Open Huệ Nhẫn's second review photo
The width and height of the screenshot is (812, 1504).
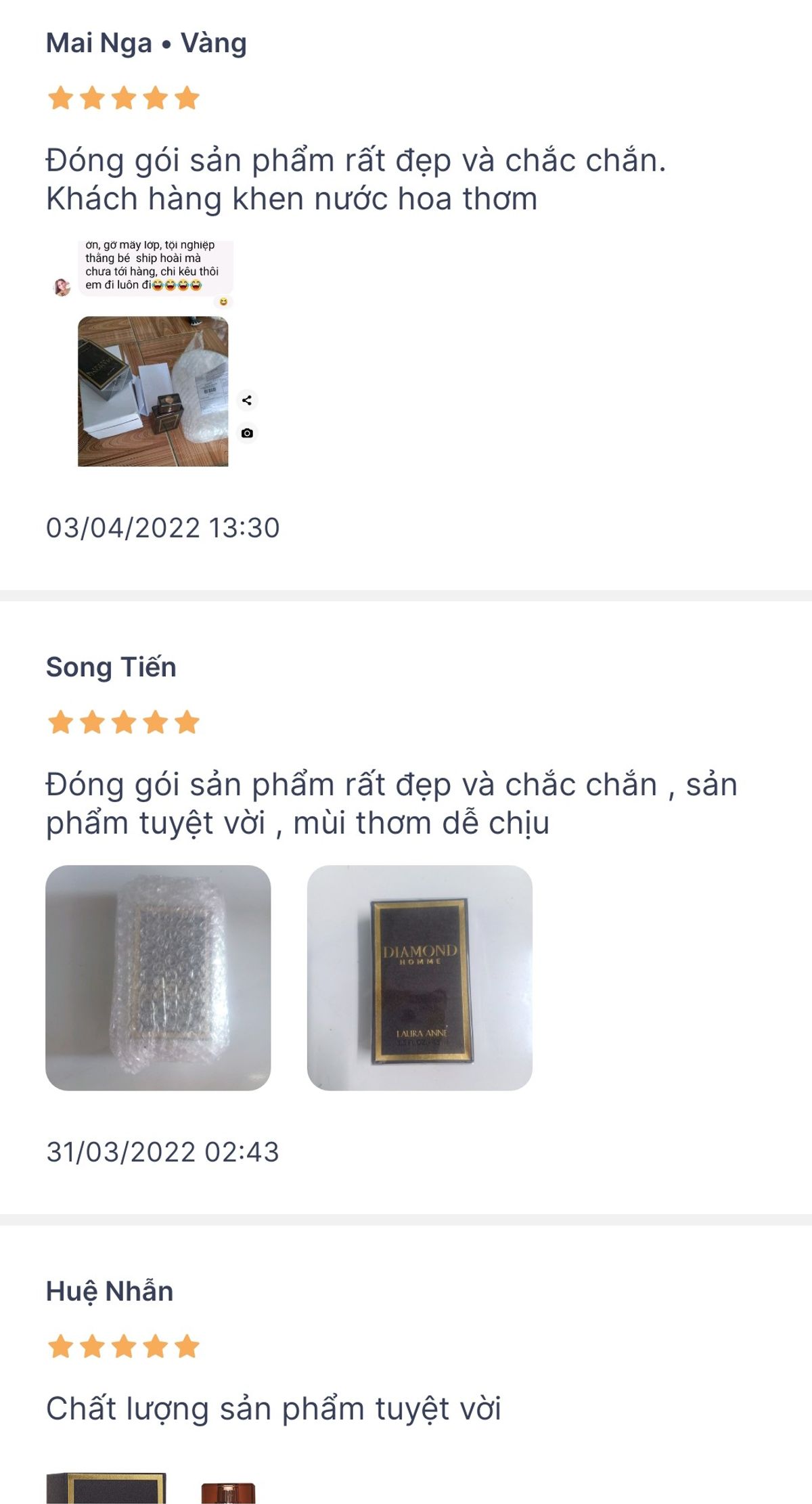pyautogui.click(x=228, y=1492)
